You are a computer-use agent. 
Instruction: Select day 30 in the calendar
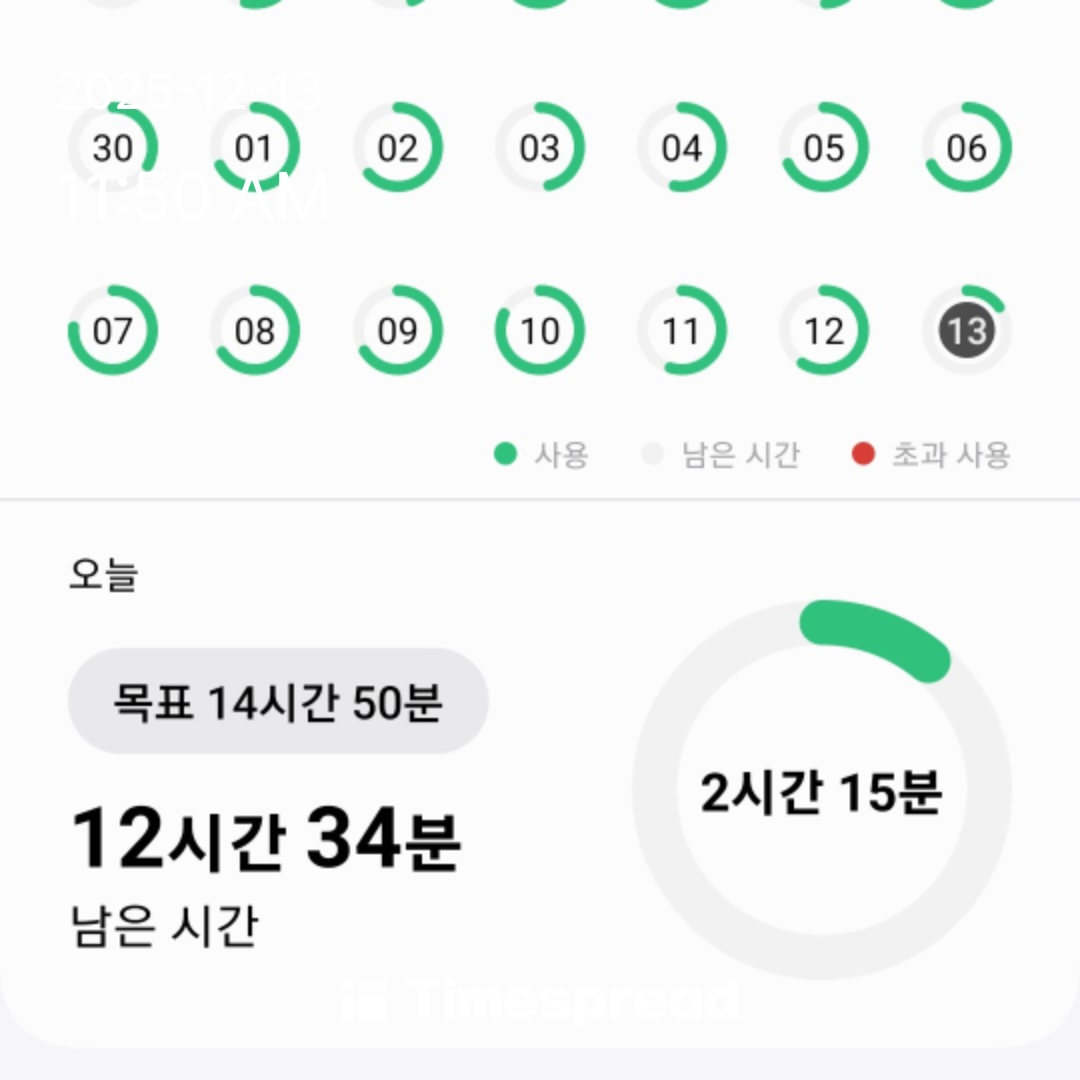pos(112,148)
